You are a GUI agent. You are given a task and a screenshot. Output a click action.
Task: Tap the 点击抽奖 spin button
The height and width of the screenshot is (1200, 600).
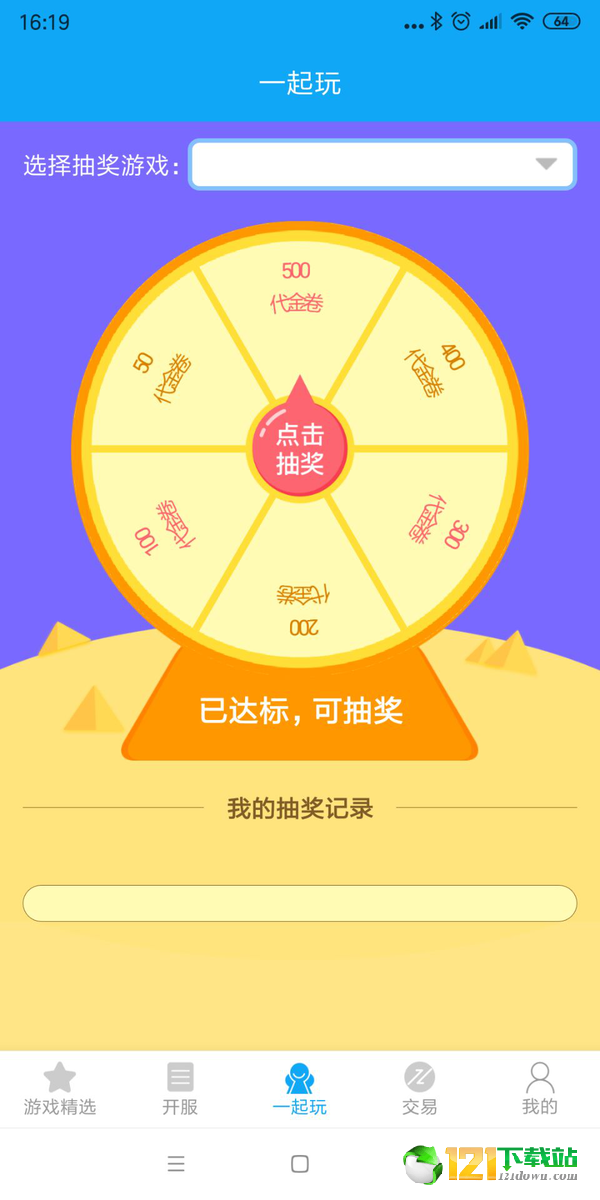pyautogui.click(x=300, y=449)
